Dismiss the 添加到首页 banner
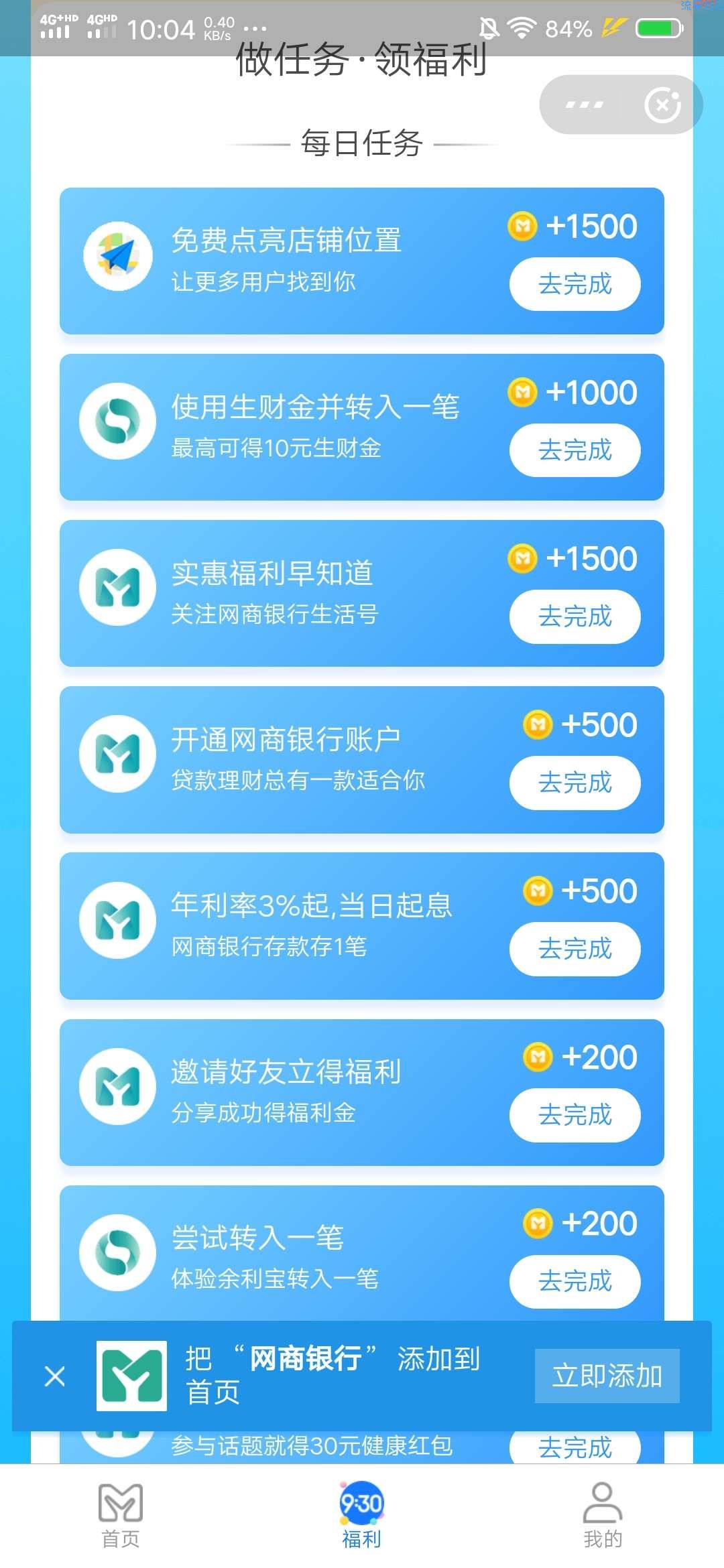The height and width of the screenshot is (1568, 724). coord(54,1376)
